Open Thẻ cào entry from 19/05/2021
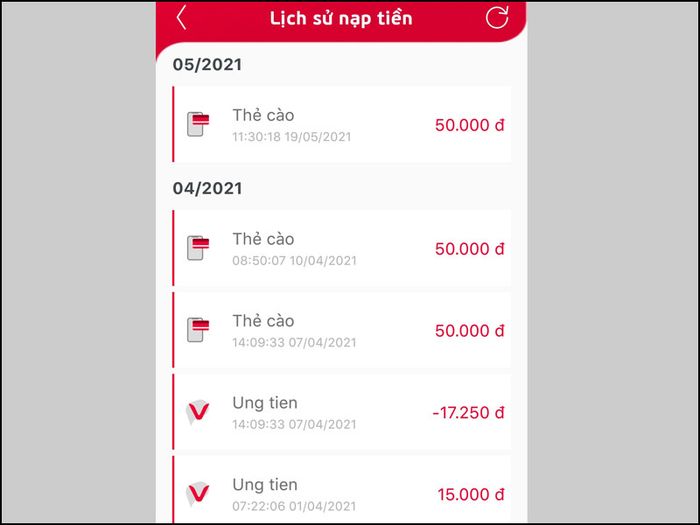 341,125
